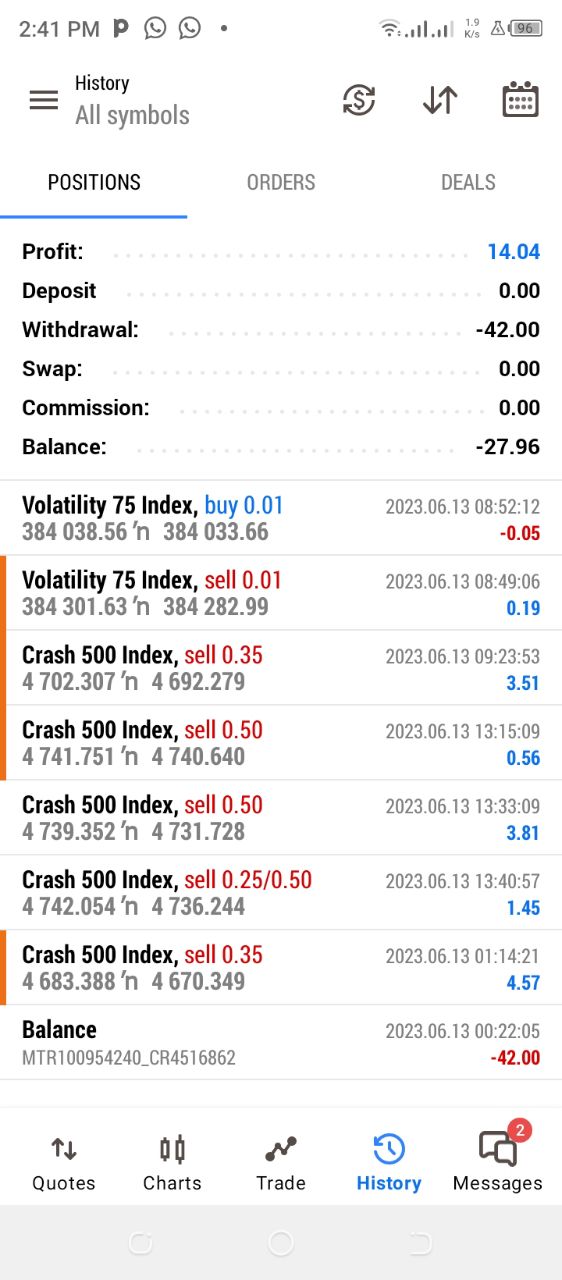Tap the currency symbol filter icon
The height and width of the screenshot is (1280, 562).
[x=359, y=100]
